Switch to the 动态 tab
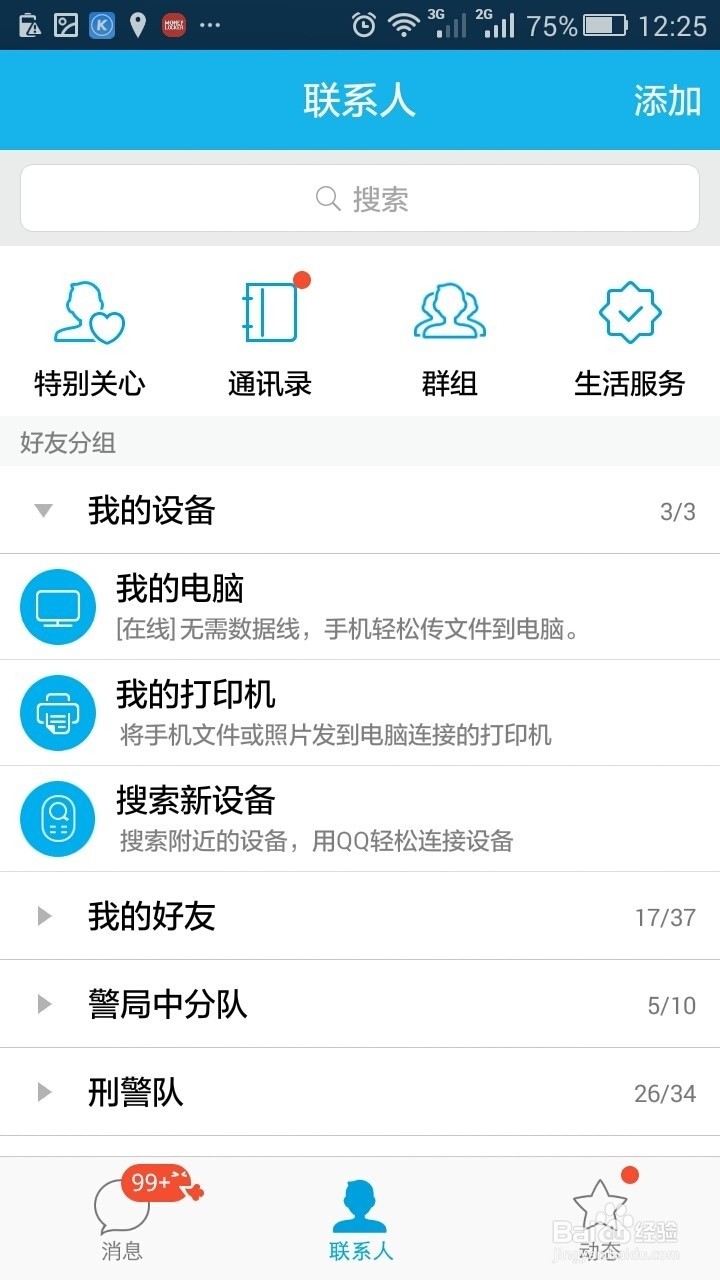 [600, 1220]
